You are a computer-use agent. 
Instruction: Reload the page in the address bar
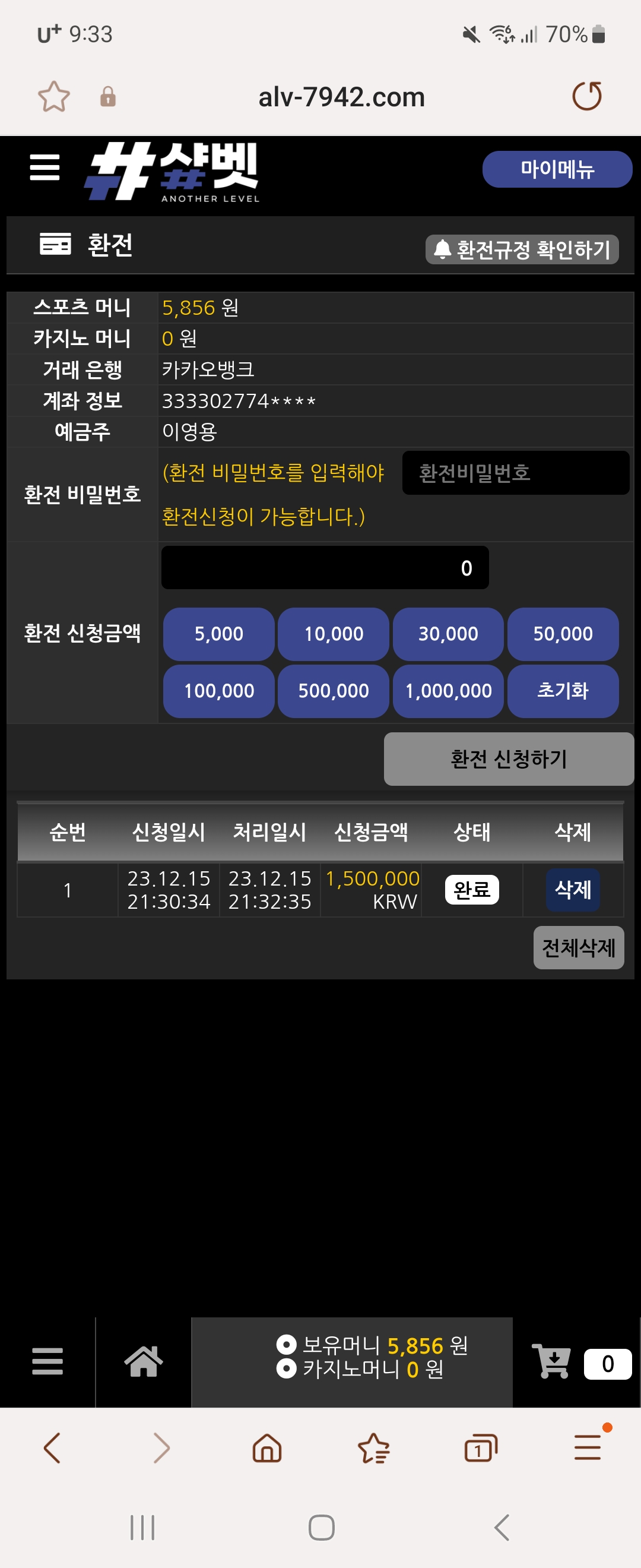[x=587, y=97]
